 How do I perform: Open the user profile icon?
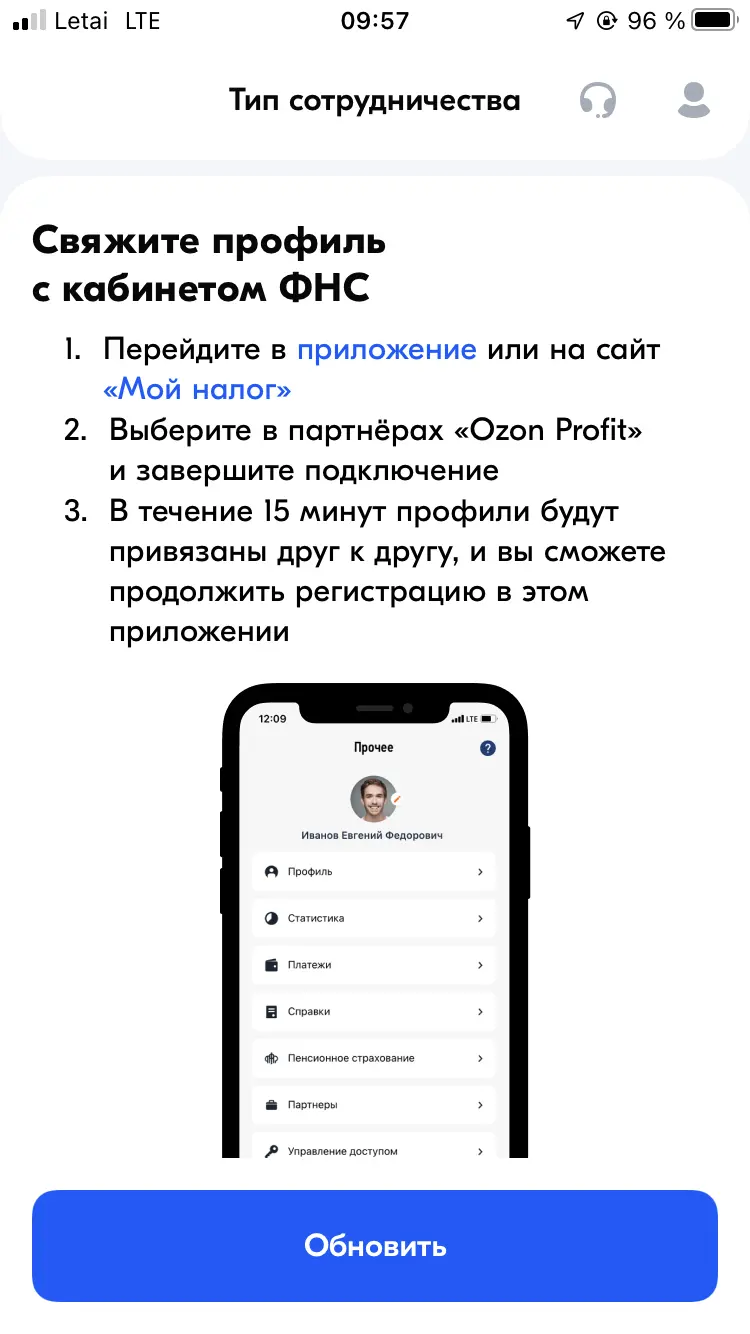[693, 100]
